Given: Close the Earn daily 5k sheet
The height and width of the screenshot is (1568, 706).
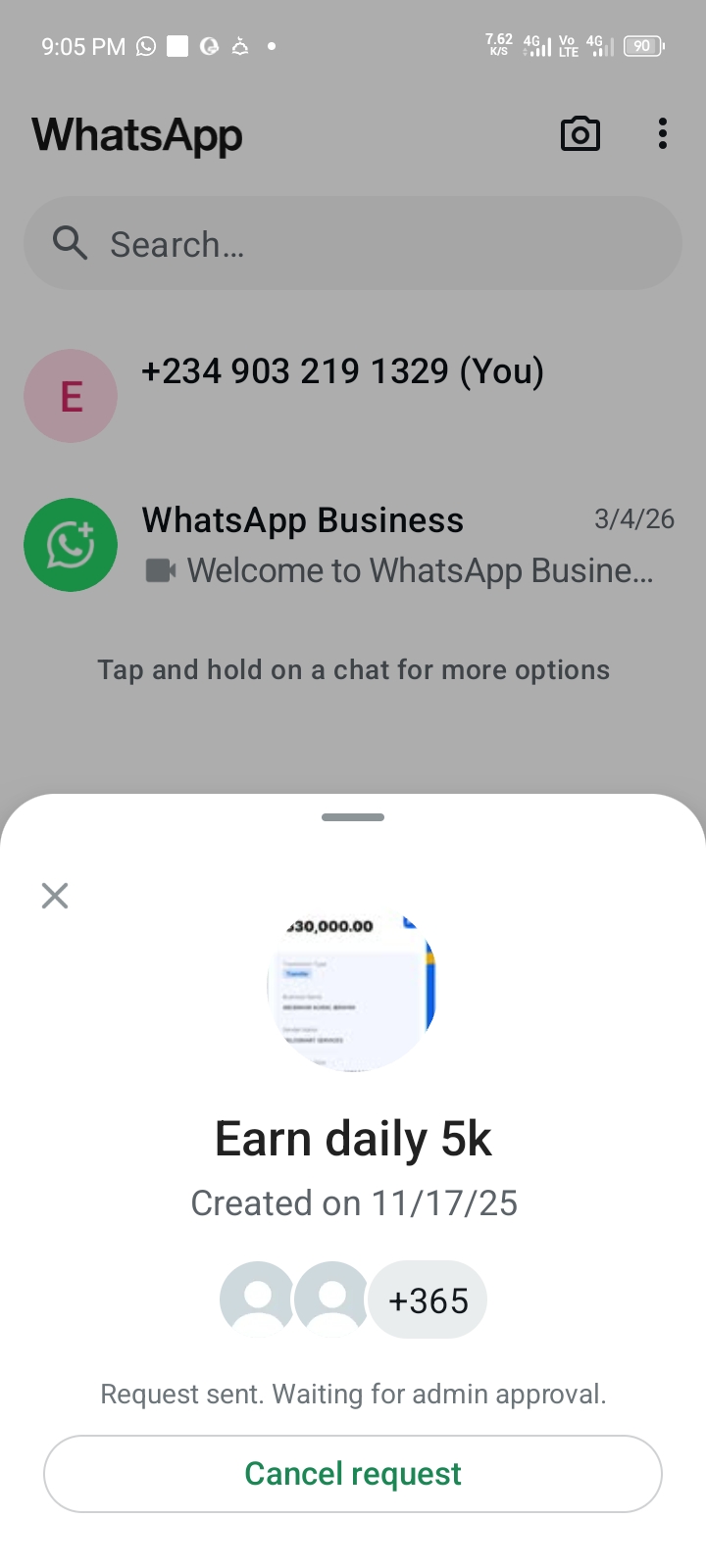Looking at the screenshot, I should point(55,895).
